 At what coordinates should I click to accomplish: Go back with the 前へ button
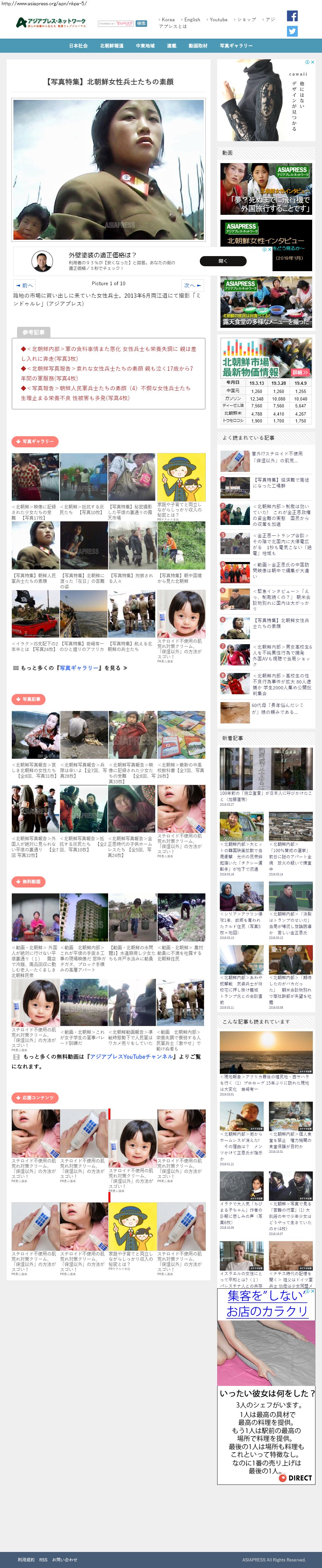coord(24,285)
